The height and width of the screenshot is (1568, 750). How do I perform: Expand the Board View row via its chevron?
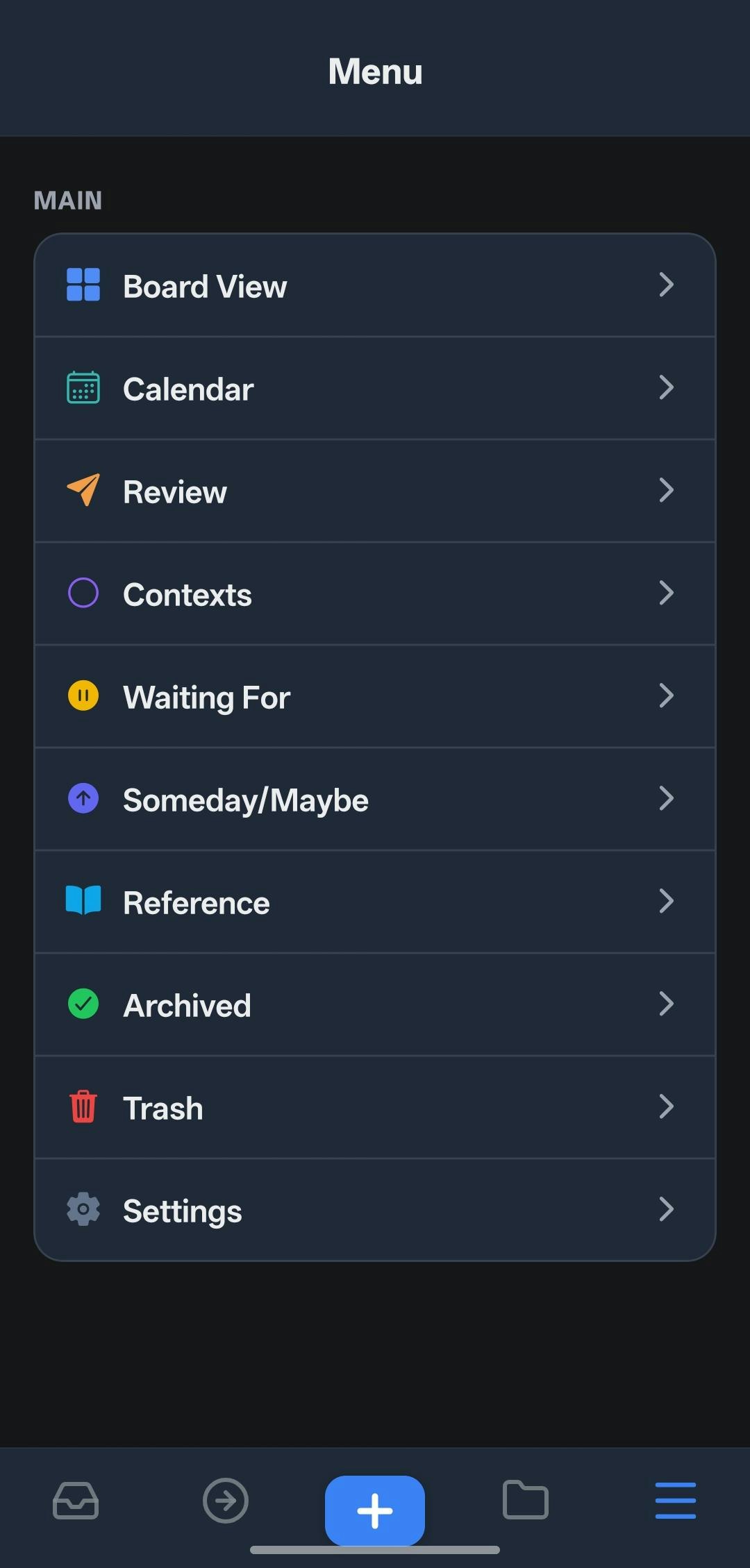pos(666,285)
